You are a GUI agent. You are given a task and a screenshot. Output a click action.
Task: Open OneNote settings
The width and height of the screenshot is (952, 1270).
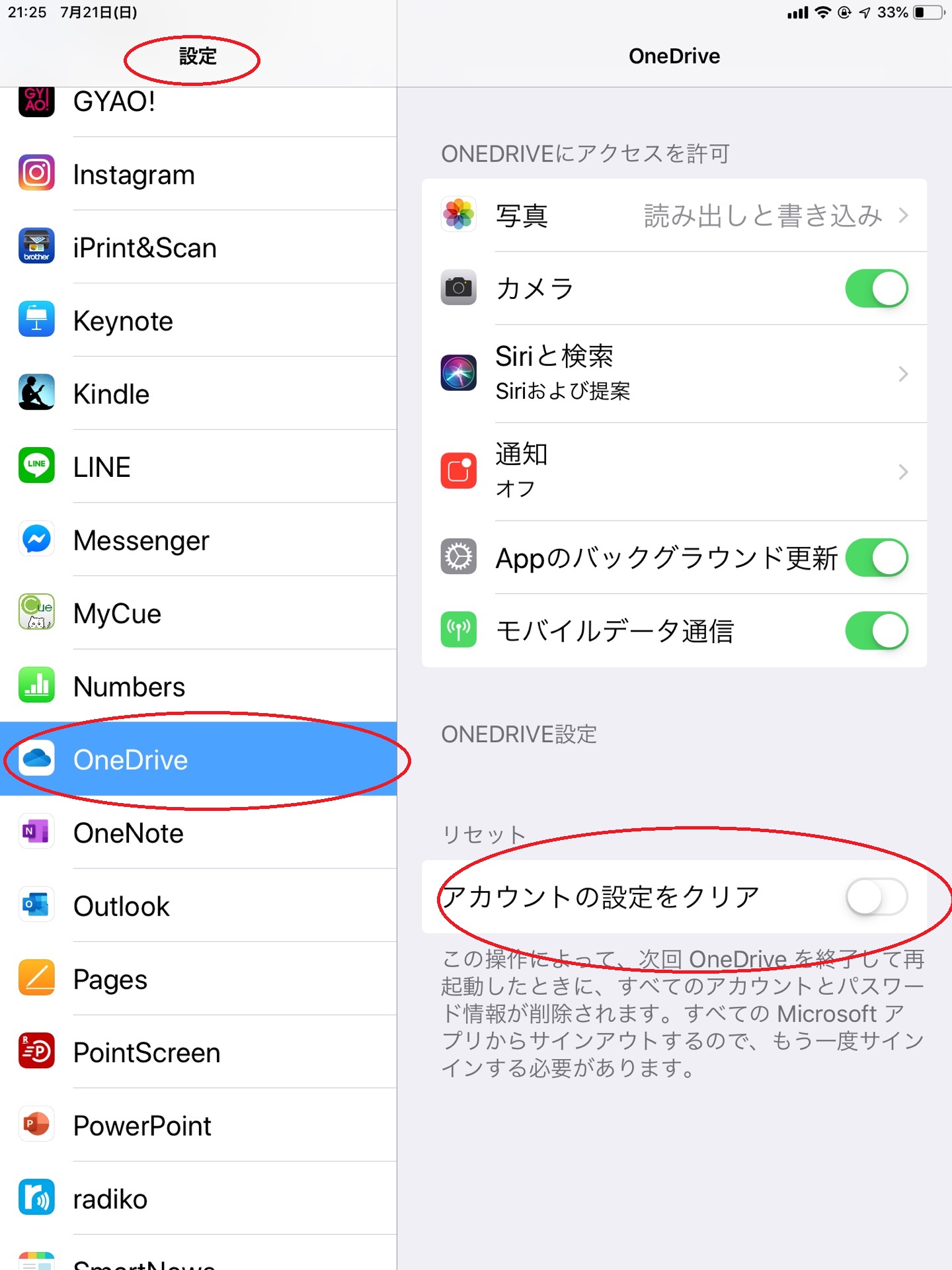click(198, 833)
